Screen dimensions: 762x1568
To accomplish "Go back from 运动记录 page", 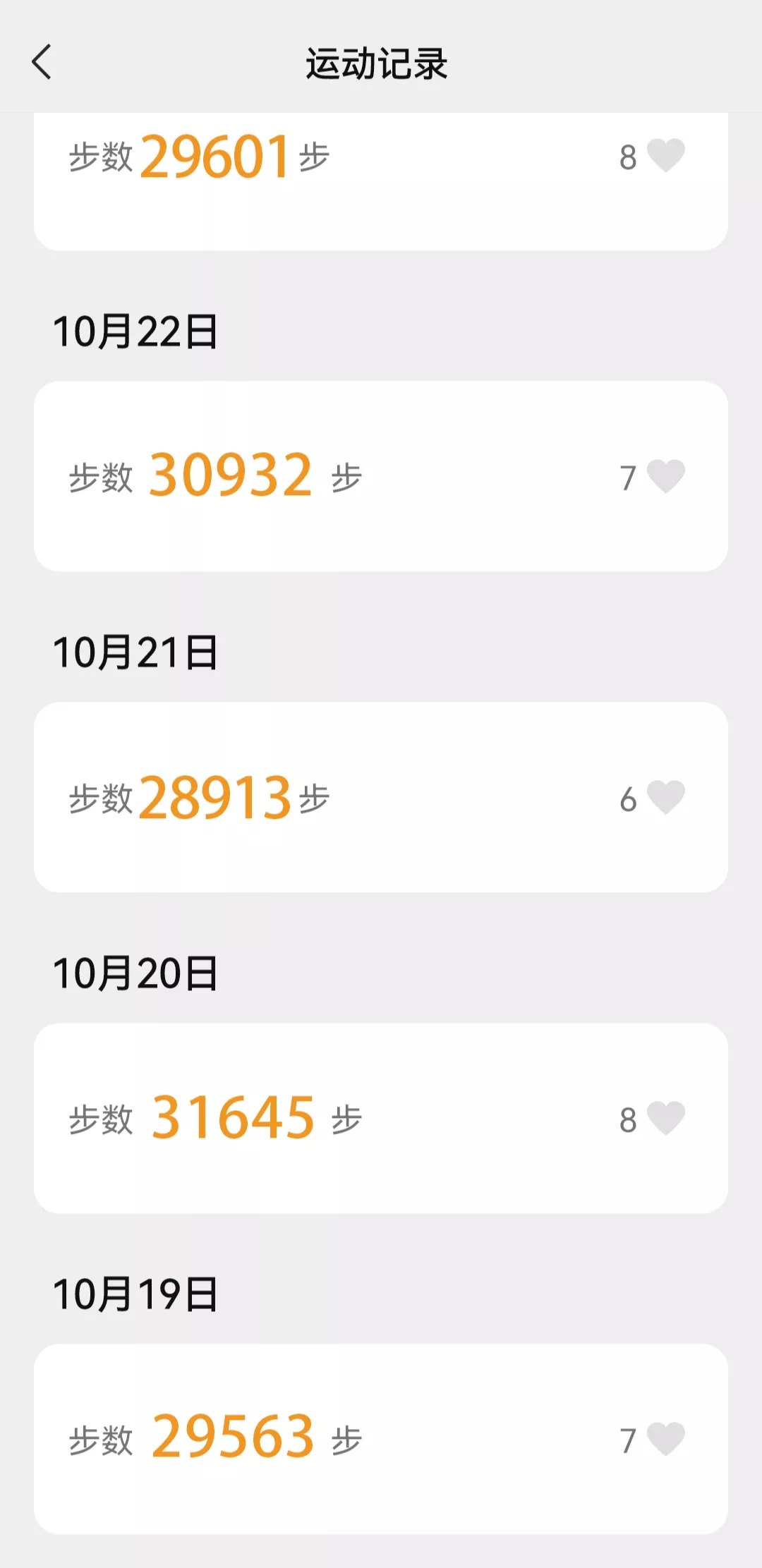I will click(x=42, y=62).
